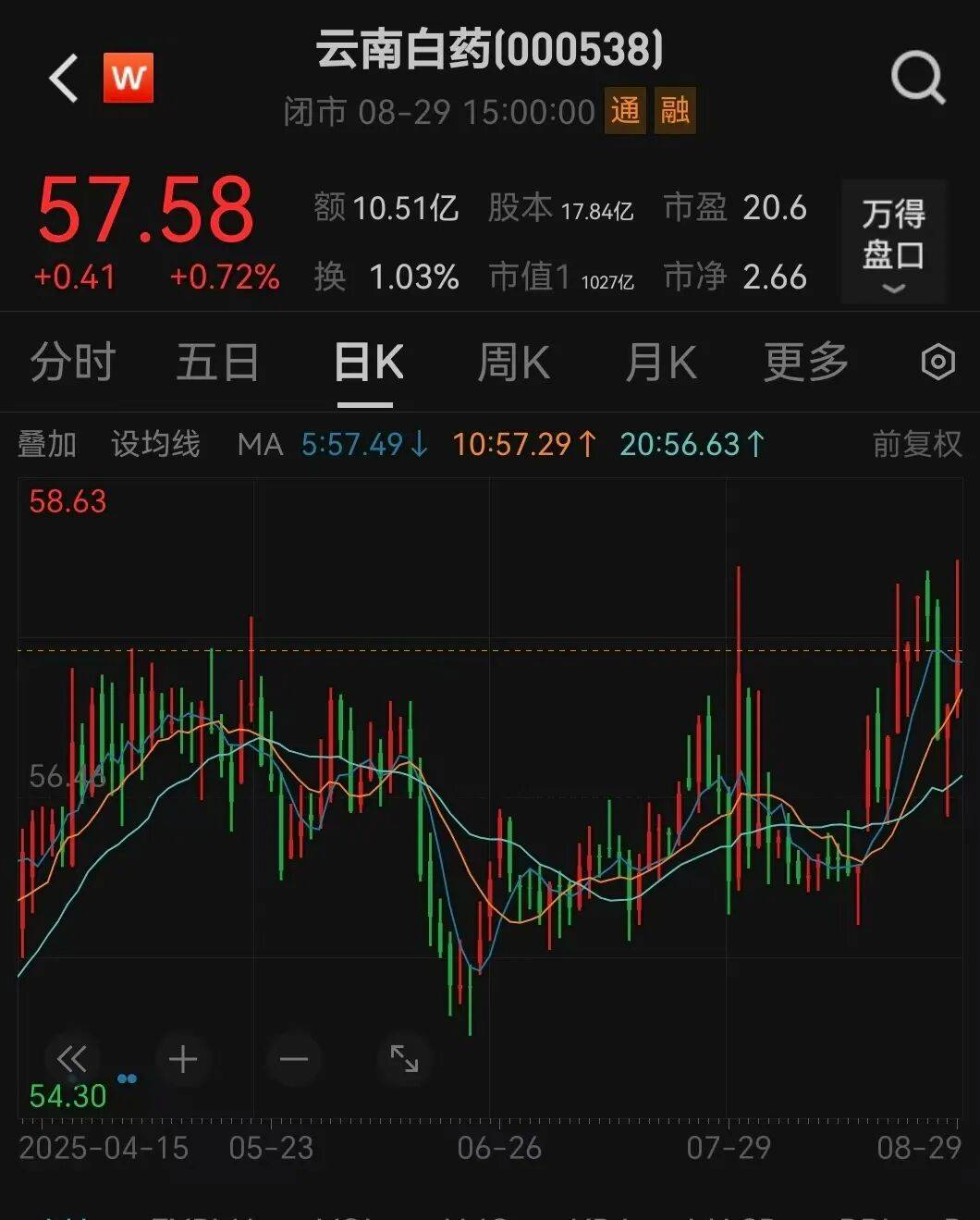Toggle the 叠加 overlay comparison option
The image size is (980, 1220).
coord(48,444)
